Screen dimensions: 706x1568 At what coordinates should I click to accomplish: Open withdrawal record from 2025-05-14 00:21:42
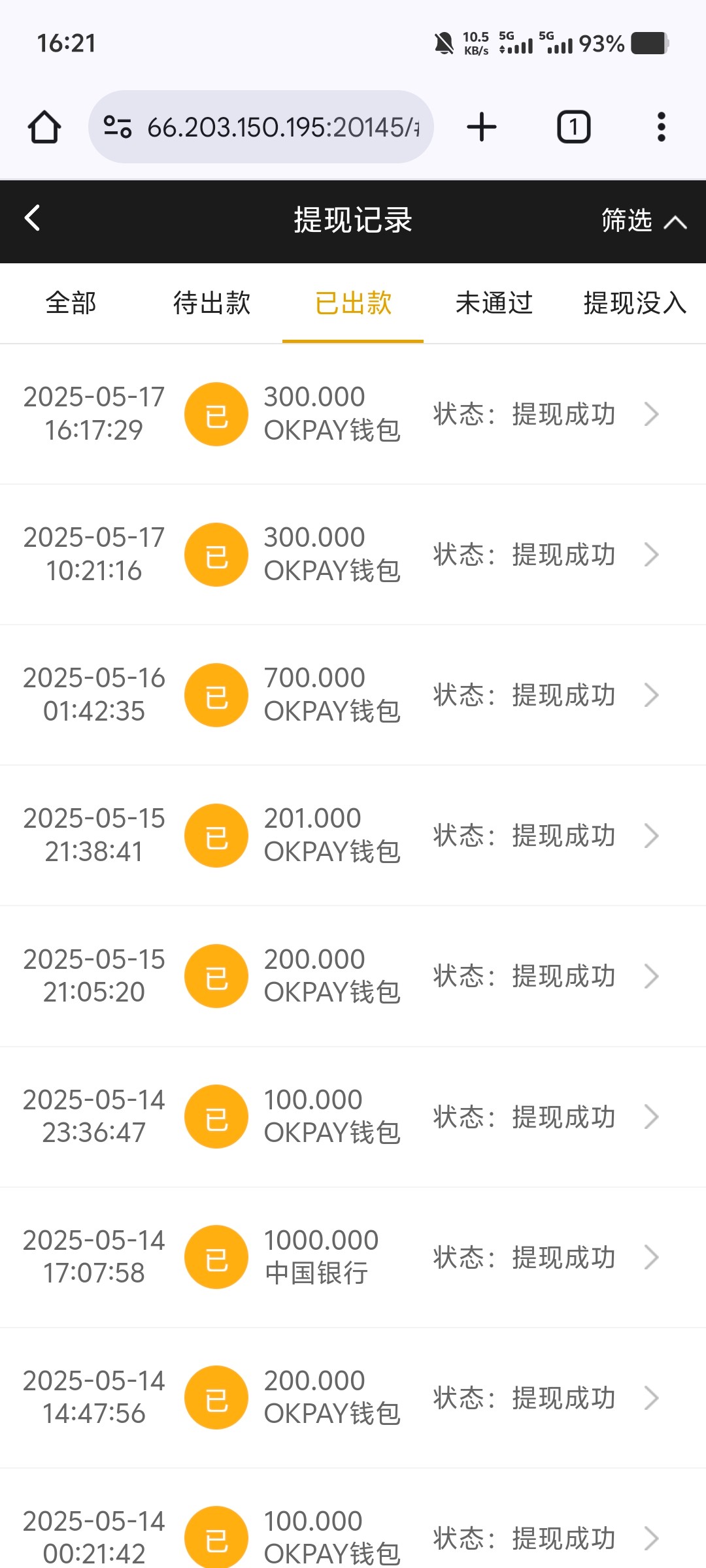click(x=353, y=1537)
